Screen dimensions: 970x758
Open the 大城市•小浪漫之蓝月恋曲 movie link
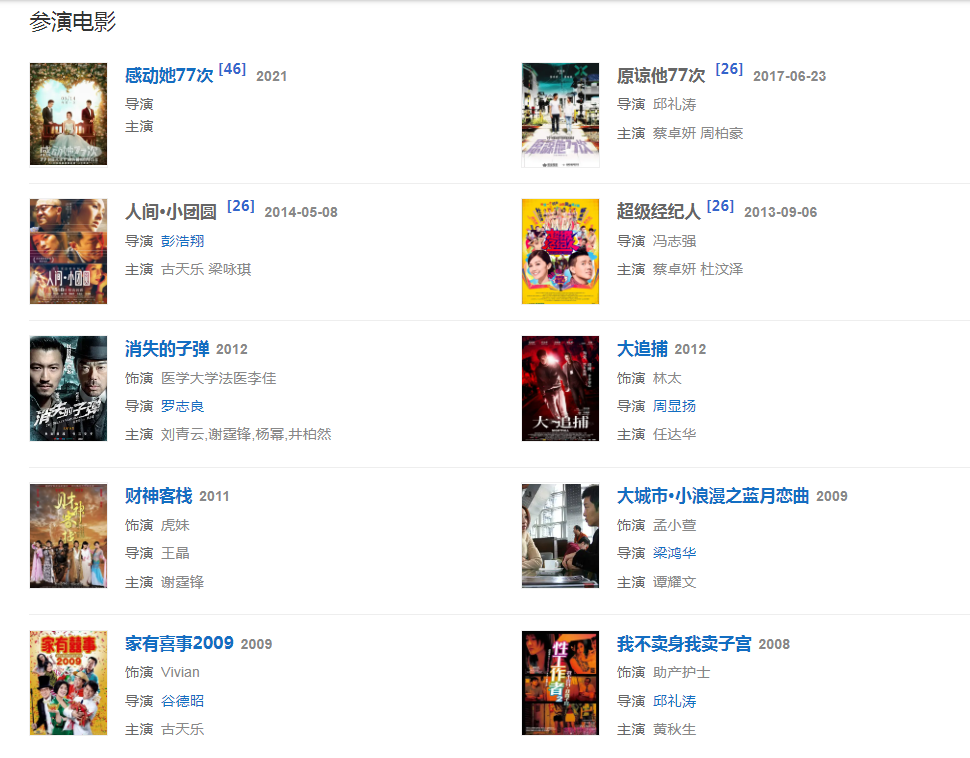pyautogui.click(x=712, y=496)
